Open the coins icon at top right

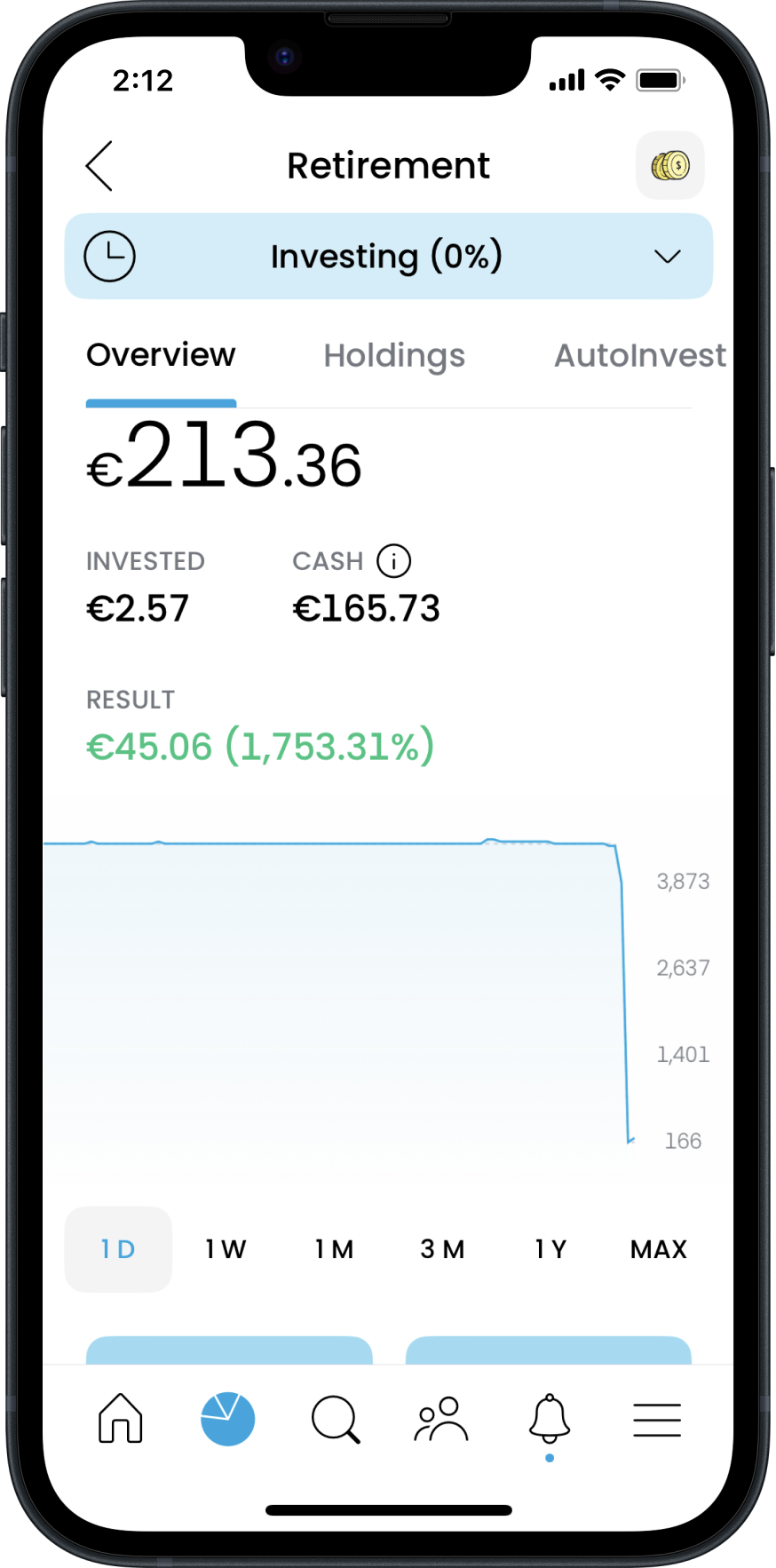(x=670, y=165)
